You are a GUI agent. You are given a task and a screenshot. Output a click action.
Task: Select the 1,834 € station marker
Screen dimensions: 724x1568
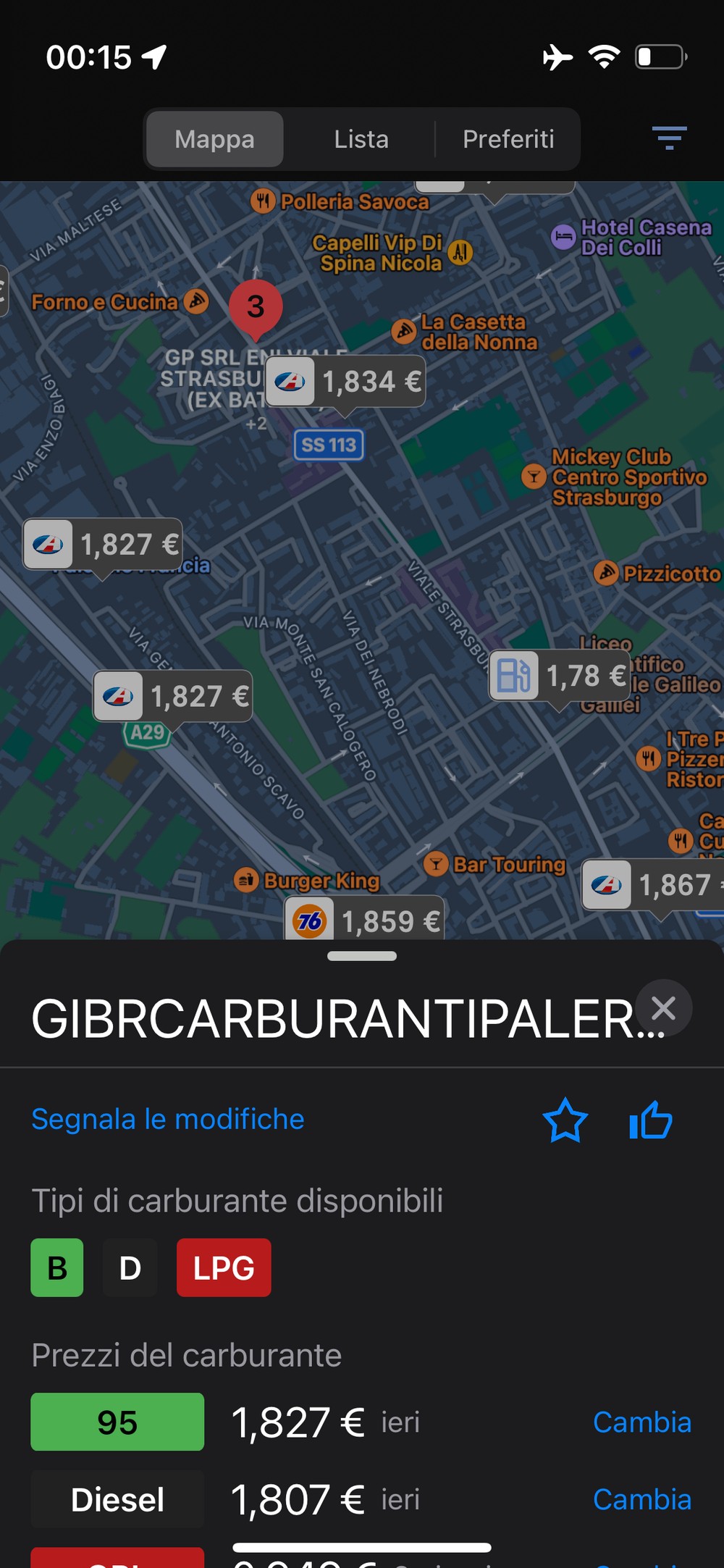click(345, 382)
